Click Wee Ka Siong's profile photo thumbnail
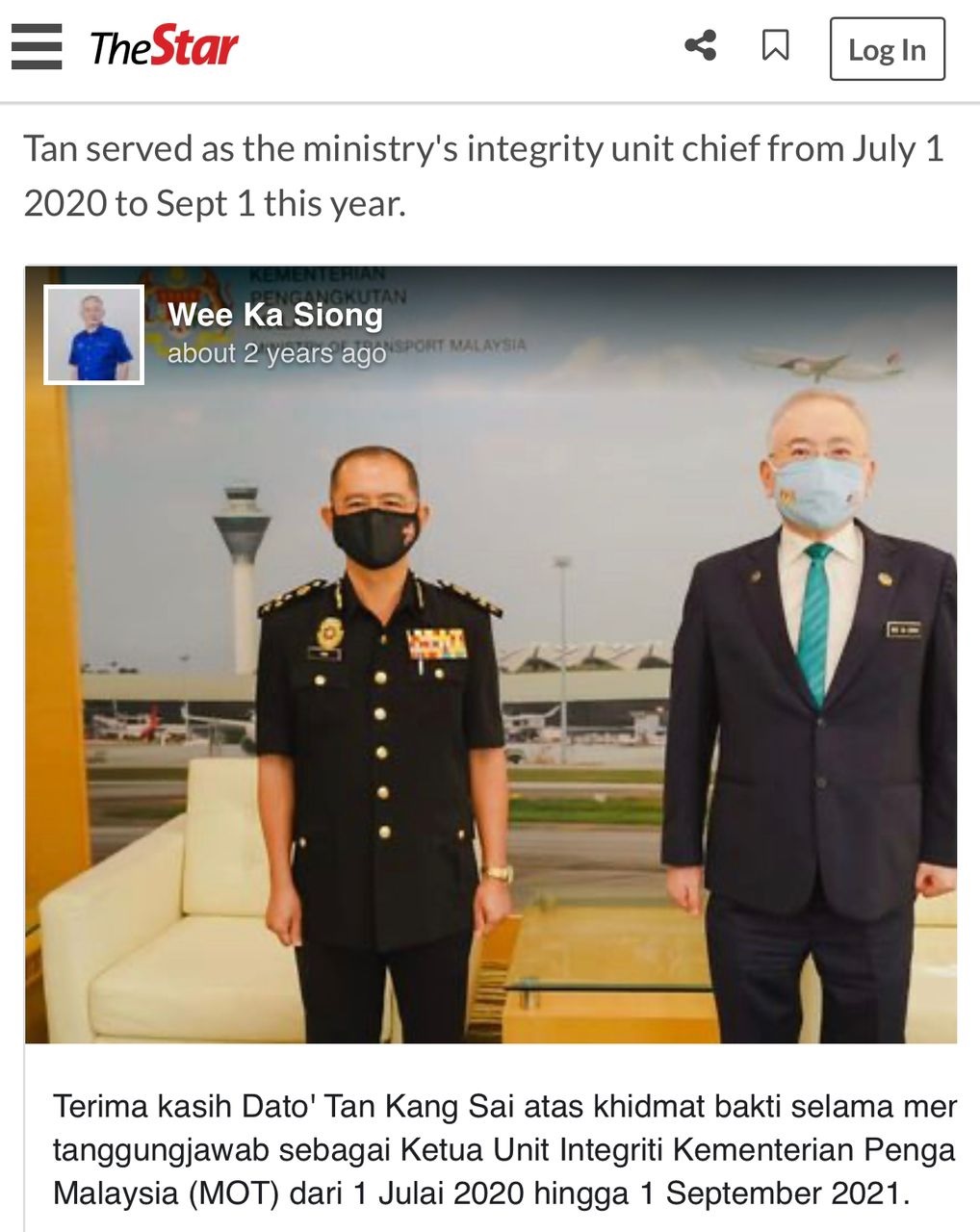Screen dimensions: 980x1232 (95, 334)
